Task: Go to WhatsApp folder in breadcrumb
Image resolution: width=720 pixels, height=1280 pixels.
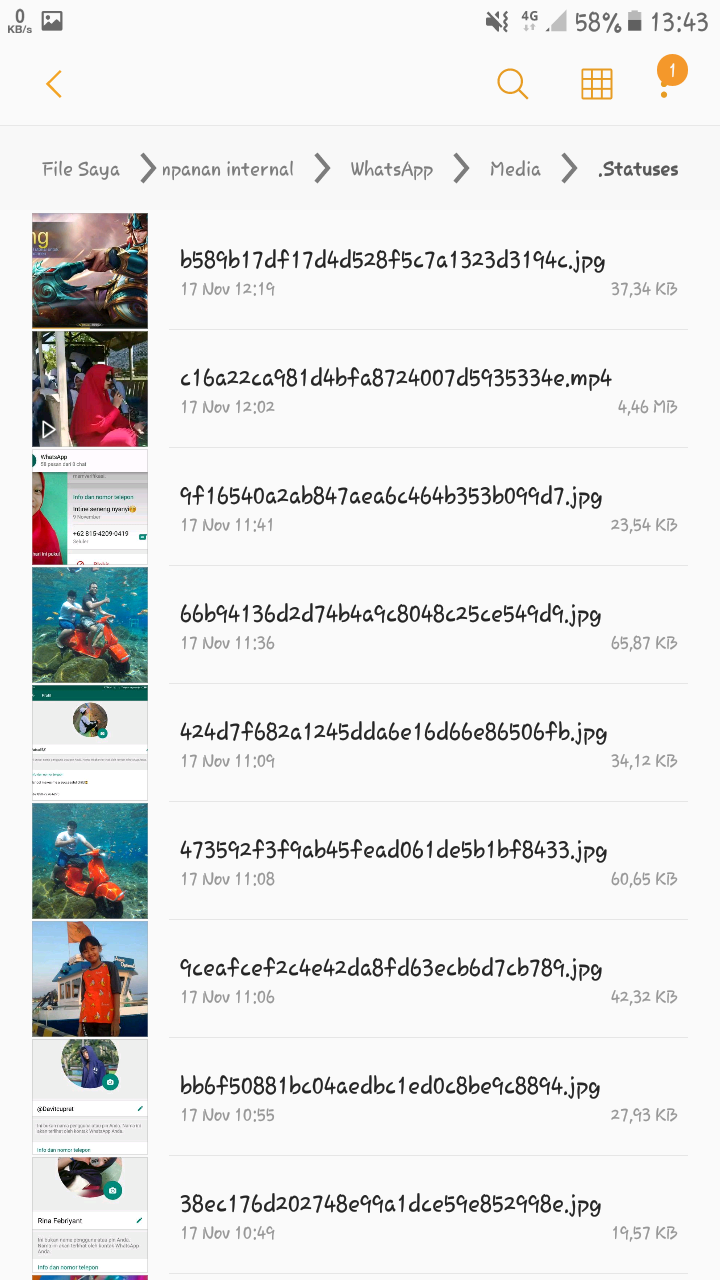Action: click(x=391, y=169)
